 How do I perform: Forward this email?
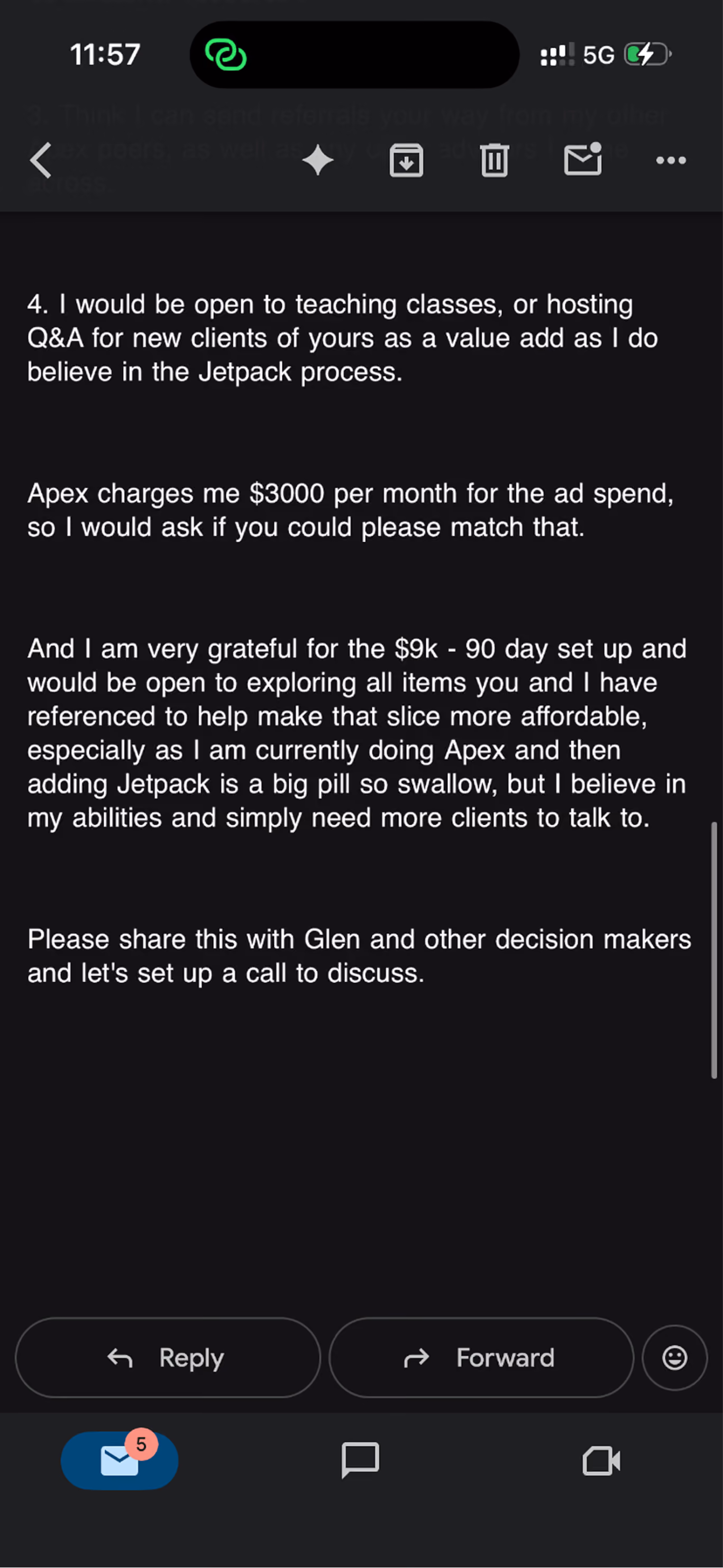tap(481, 1358)
